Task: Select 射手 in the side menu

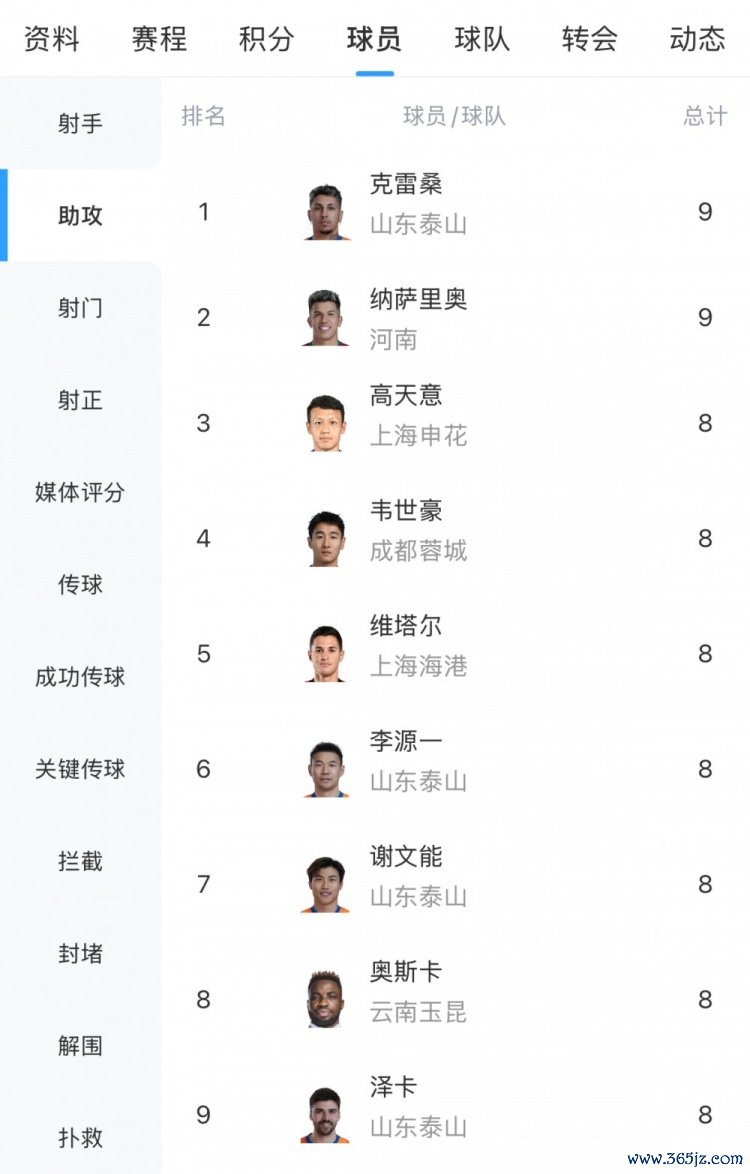Action: pos(80,124)
